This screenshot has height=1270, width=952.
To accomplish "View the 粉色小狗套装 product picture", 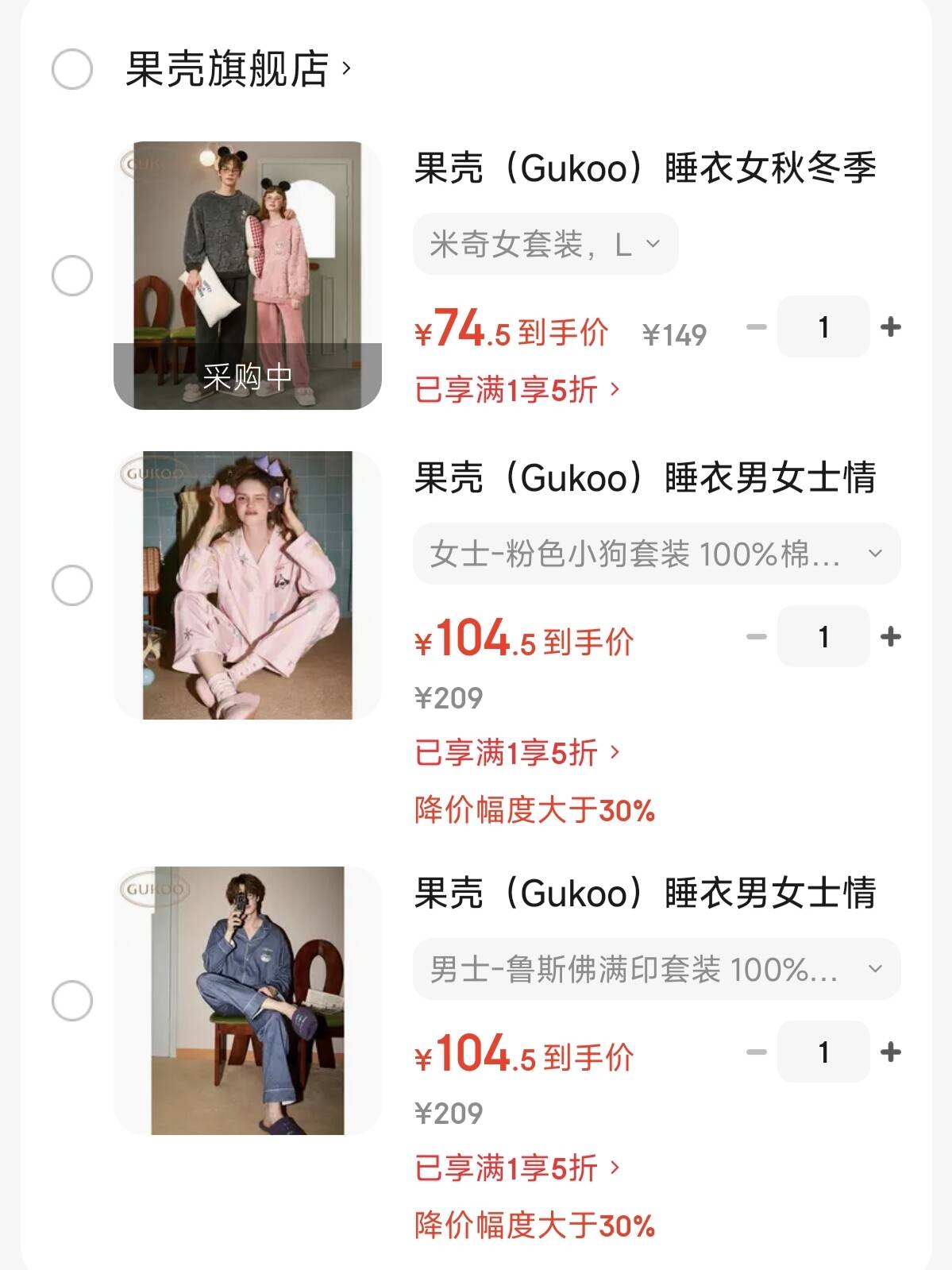I will tap(248, 585).
